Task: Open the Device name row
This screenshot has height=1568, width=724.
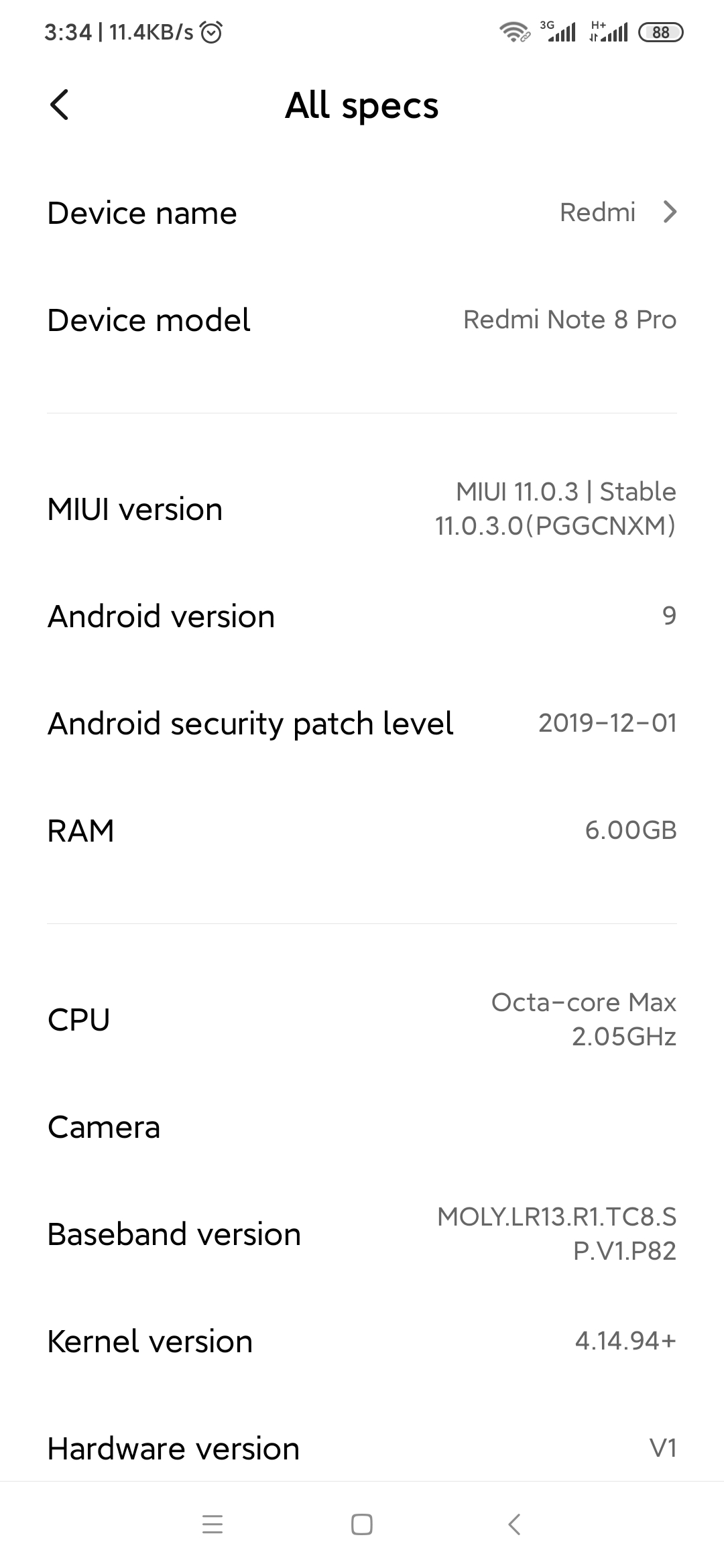Action: click(362, 212)
